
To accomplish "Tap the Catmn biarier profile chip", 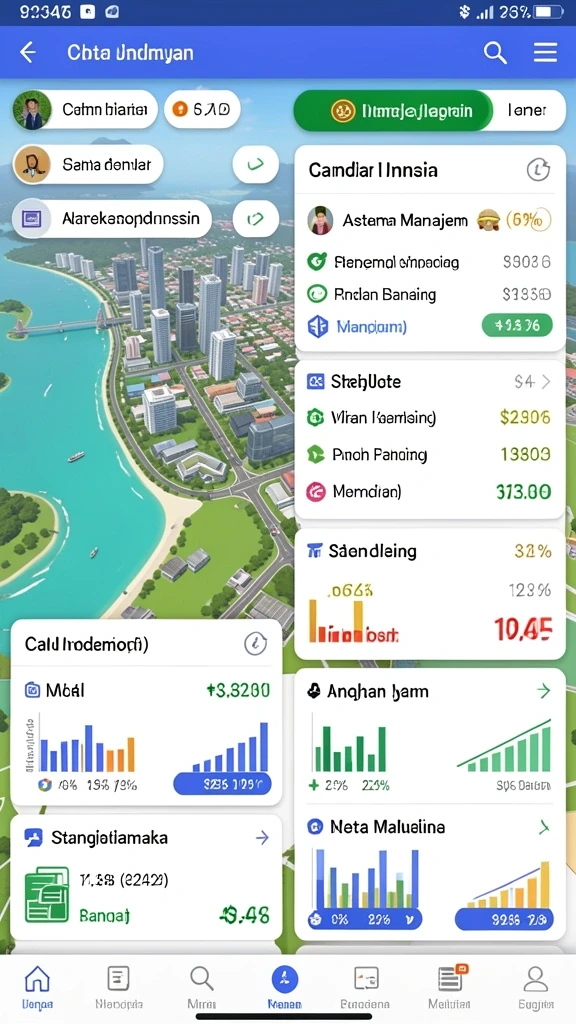I will (x=85, y=110).
